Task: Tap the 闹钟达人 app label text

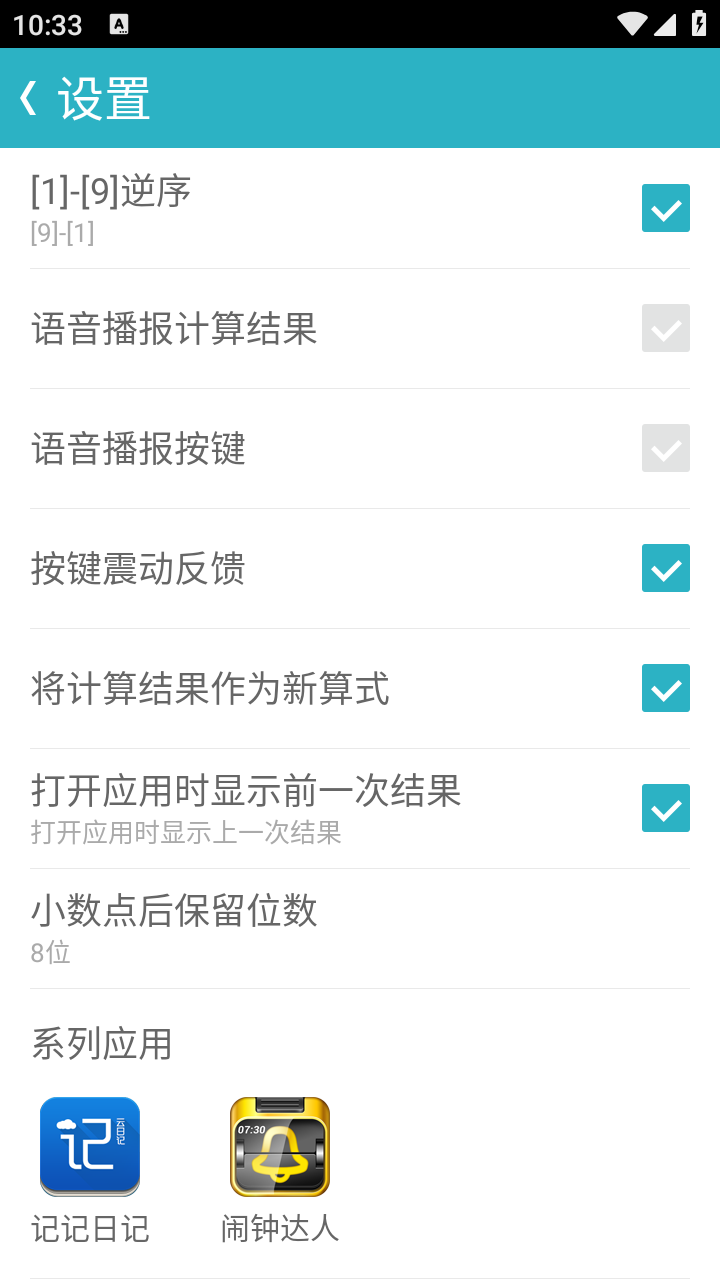Action: pyautogui.click(x=278, y=1230)
